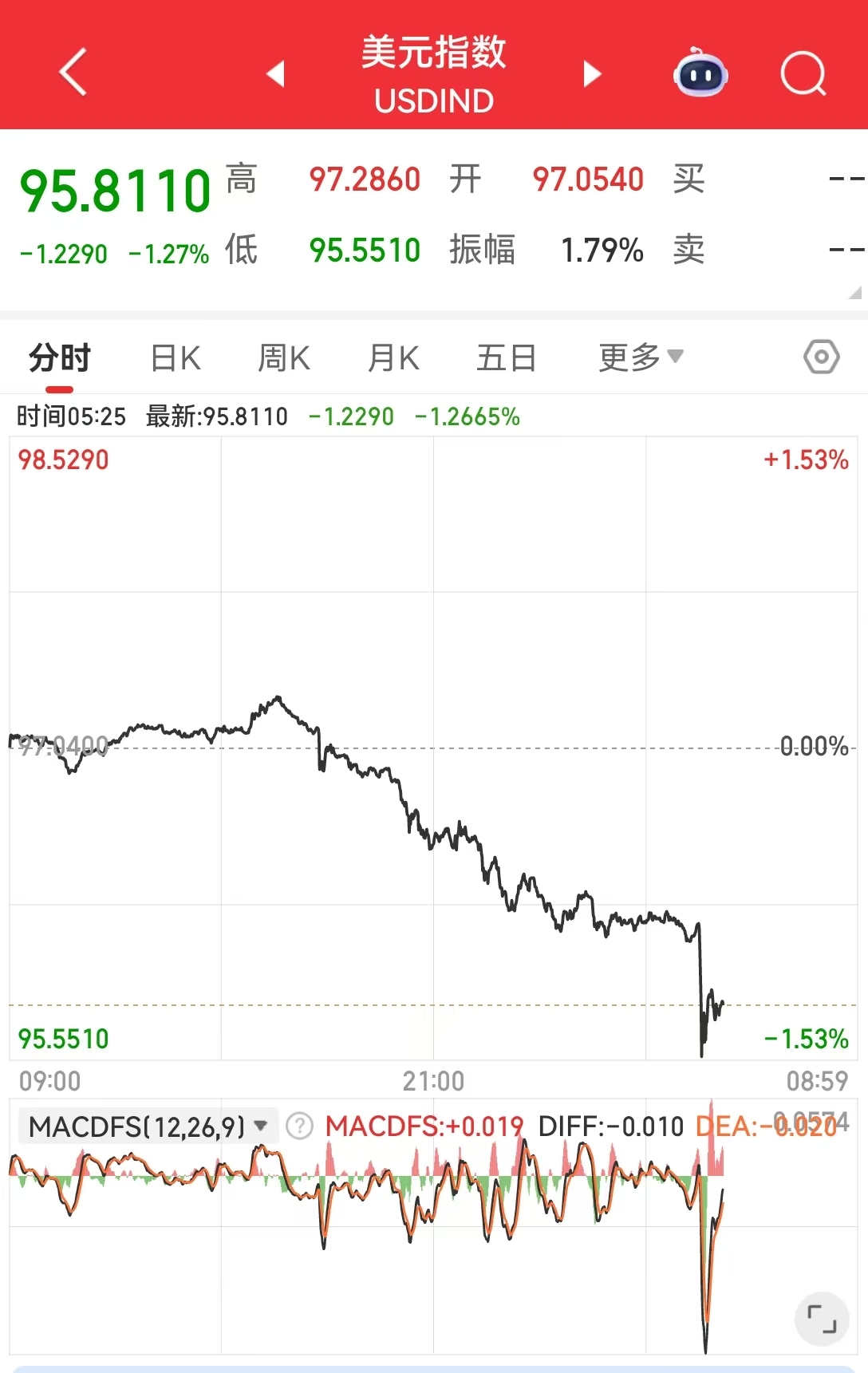Tap the back arrow to exit USDIND page
868x1373 pixels.
point(73,70)
